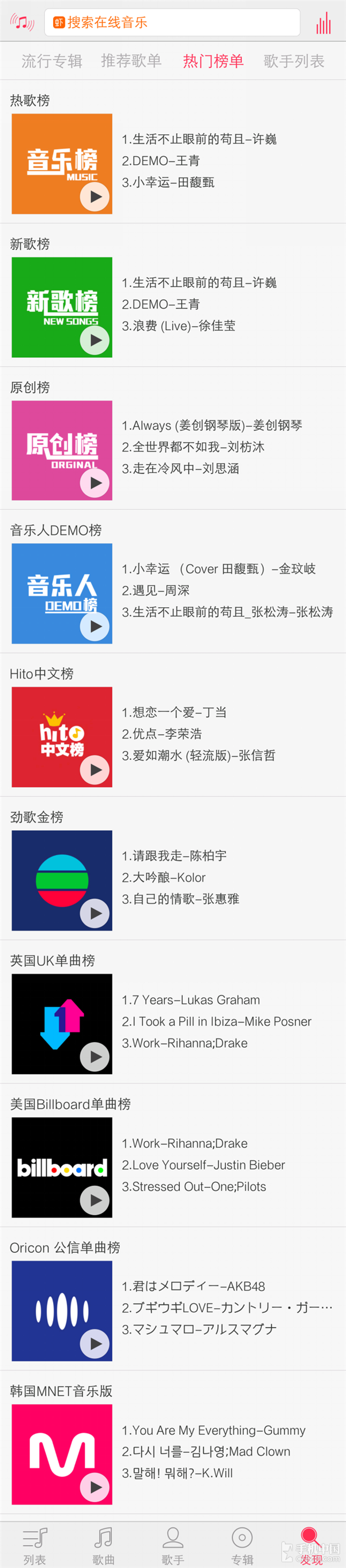Open the 英国UK单曲榜 chart cover
The height and width of the screenshot is (1568, 346).
click(x=62, y=1024)
